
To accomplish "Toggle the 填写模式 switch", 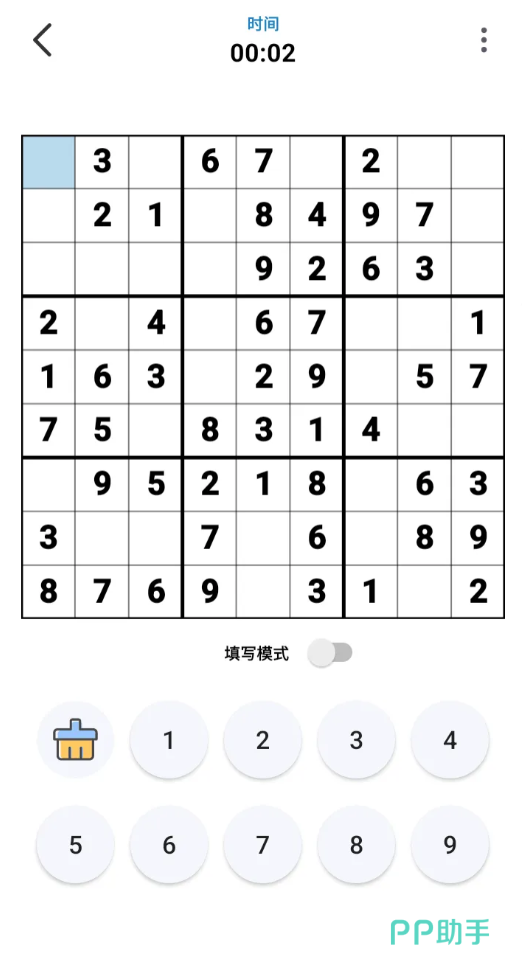I will tap(330, 652).
